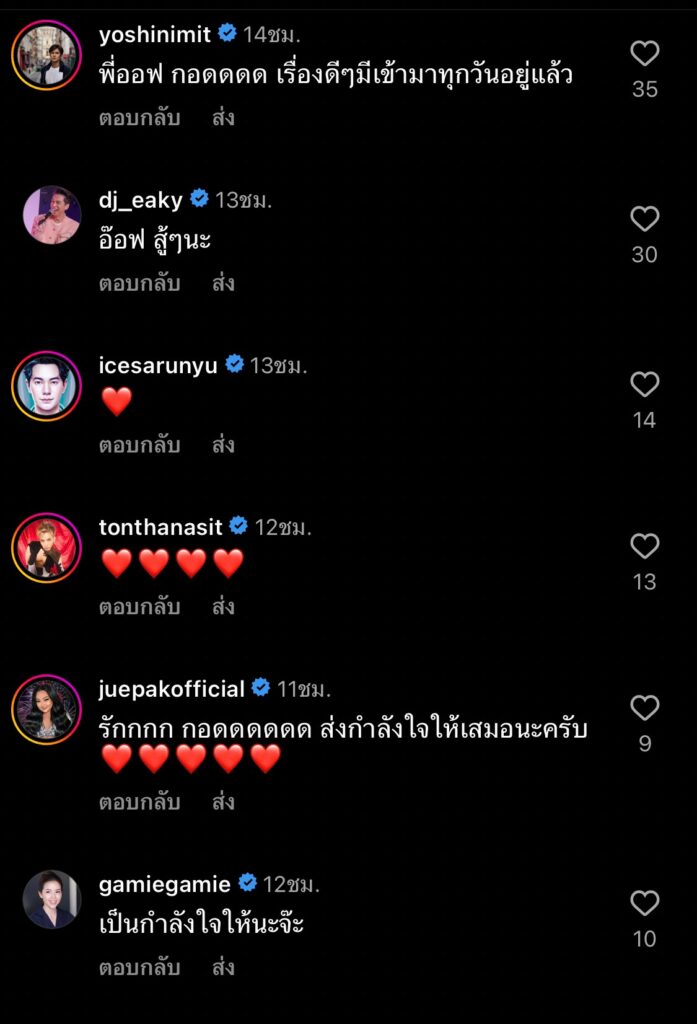View icesarunyu's profile avatar
Screen dimensions: 697x1024
[46, 385]
